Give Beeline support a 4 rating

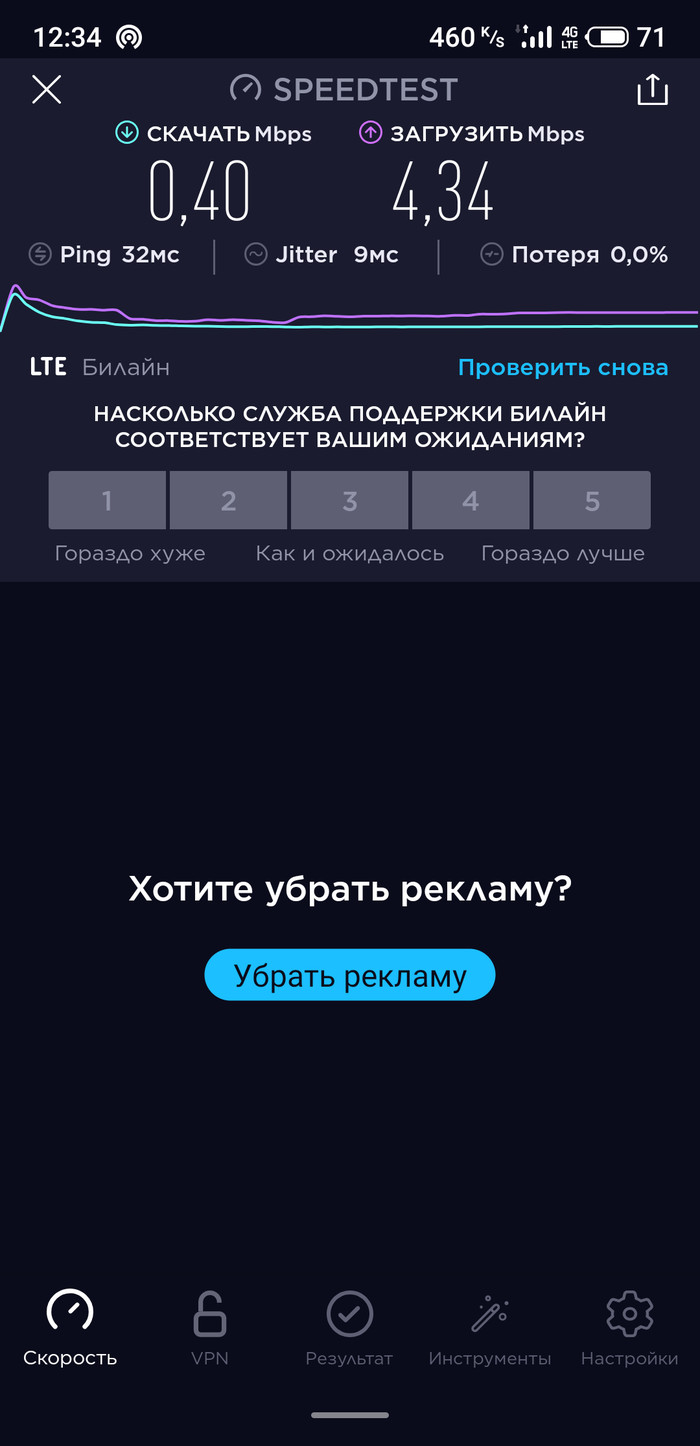pos(470,500)
